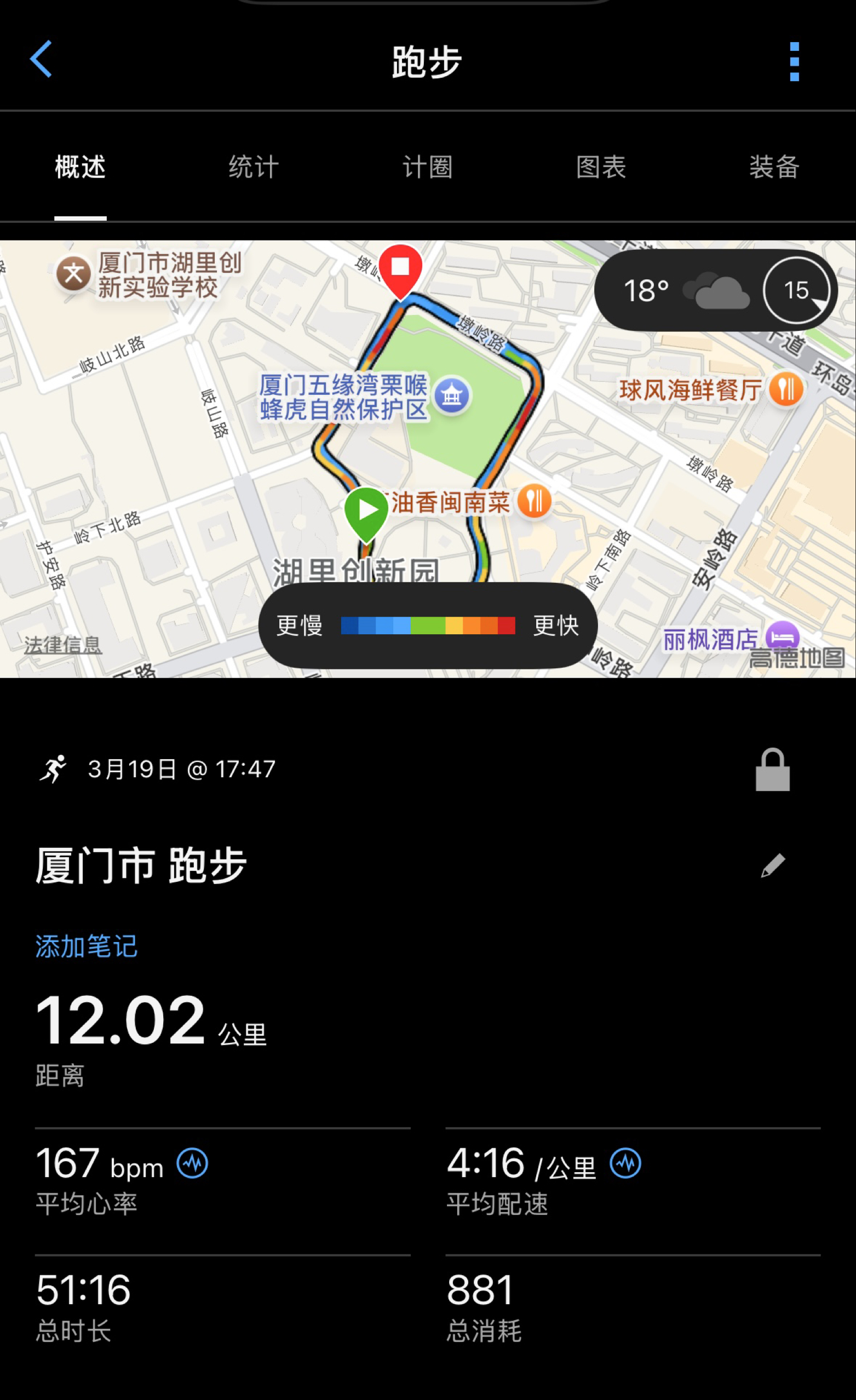The image size is (856, 1400).
Task: Open pace info icon beside 4:16 /公里
Action: pos(625,1163)
